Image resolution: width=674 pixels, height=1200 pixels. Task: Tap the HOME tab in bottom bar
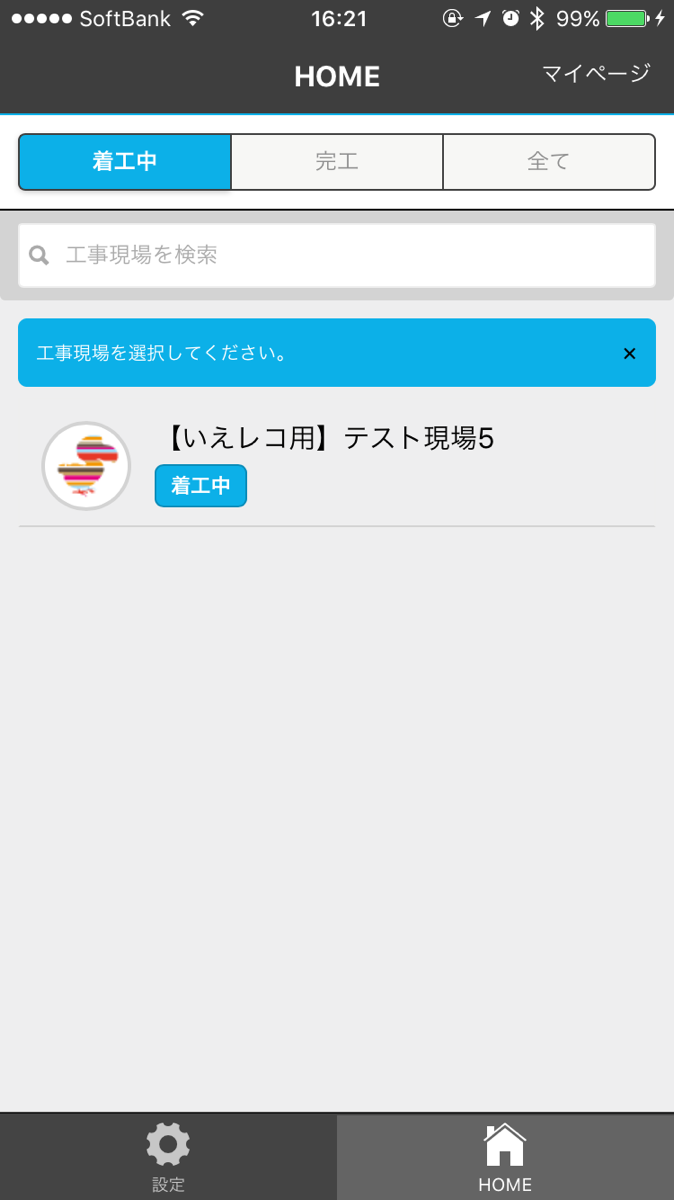[x=505, y=1158]
